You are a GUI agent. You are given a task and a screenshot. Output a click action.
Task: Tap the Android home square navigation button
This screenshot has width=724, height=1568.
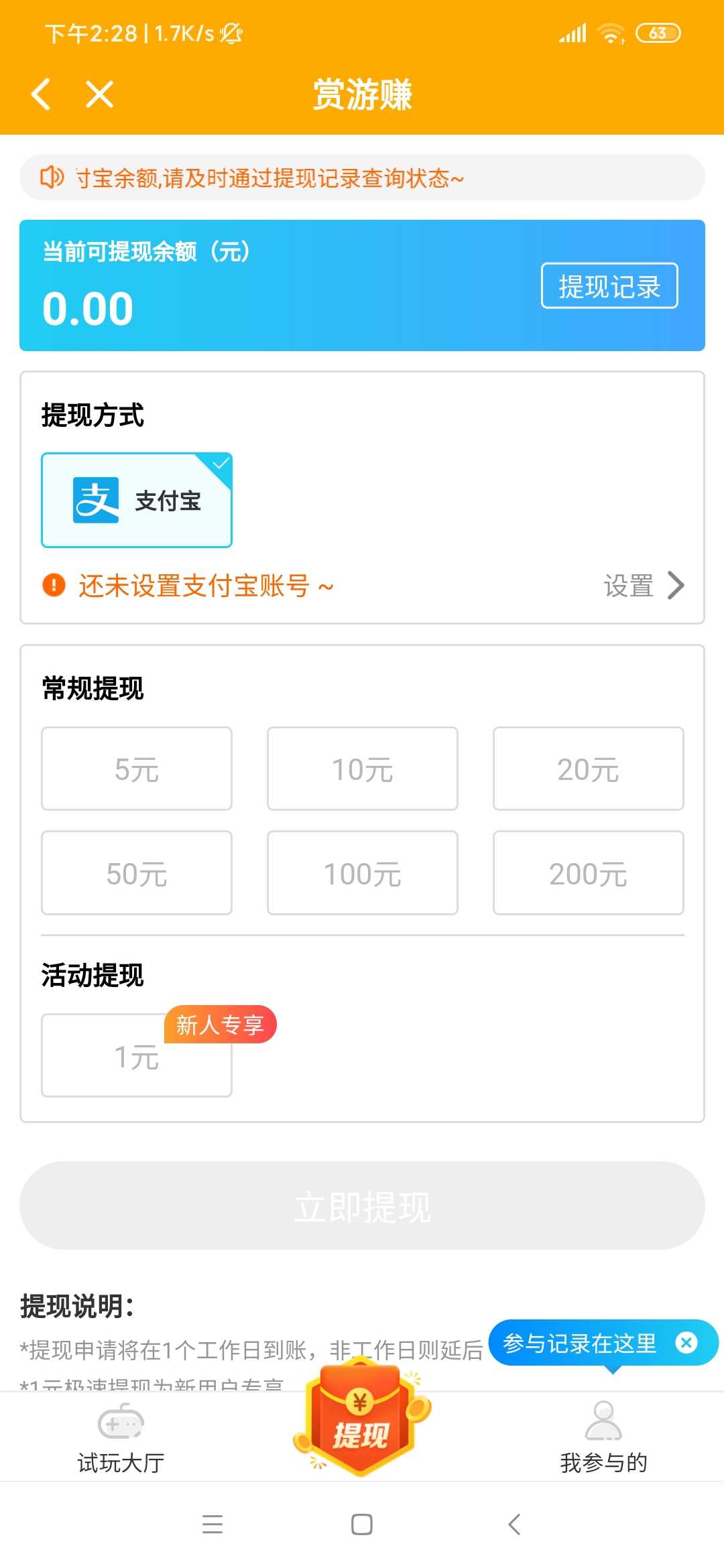361,1525
